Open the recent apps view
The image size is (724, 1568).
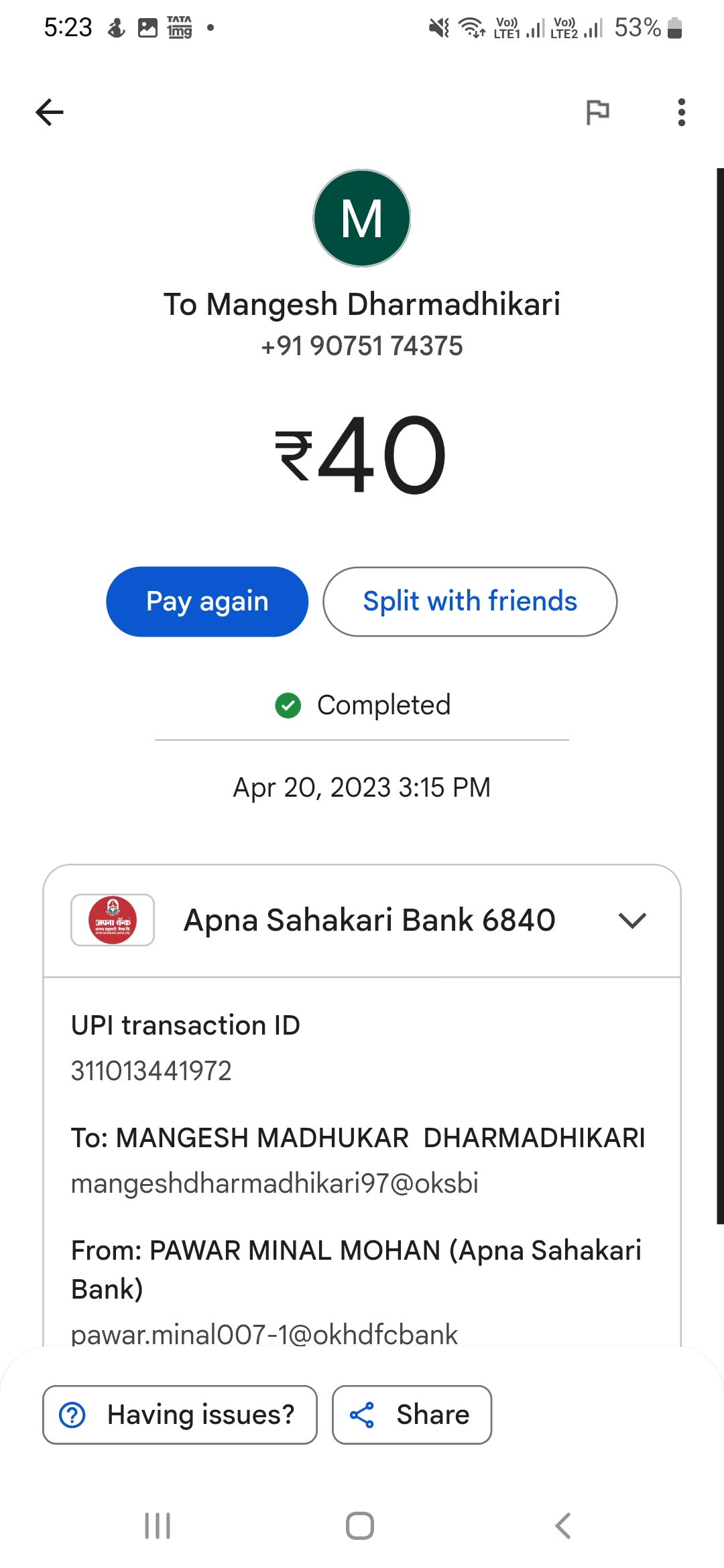coord(158,1526)
